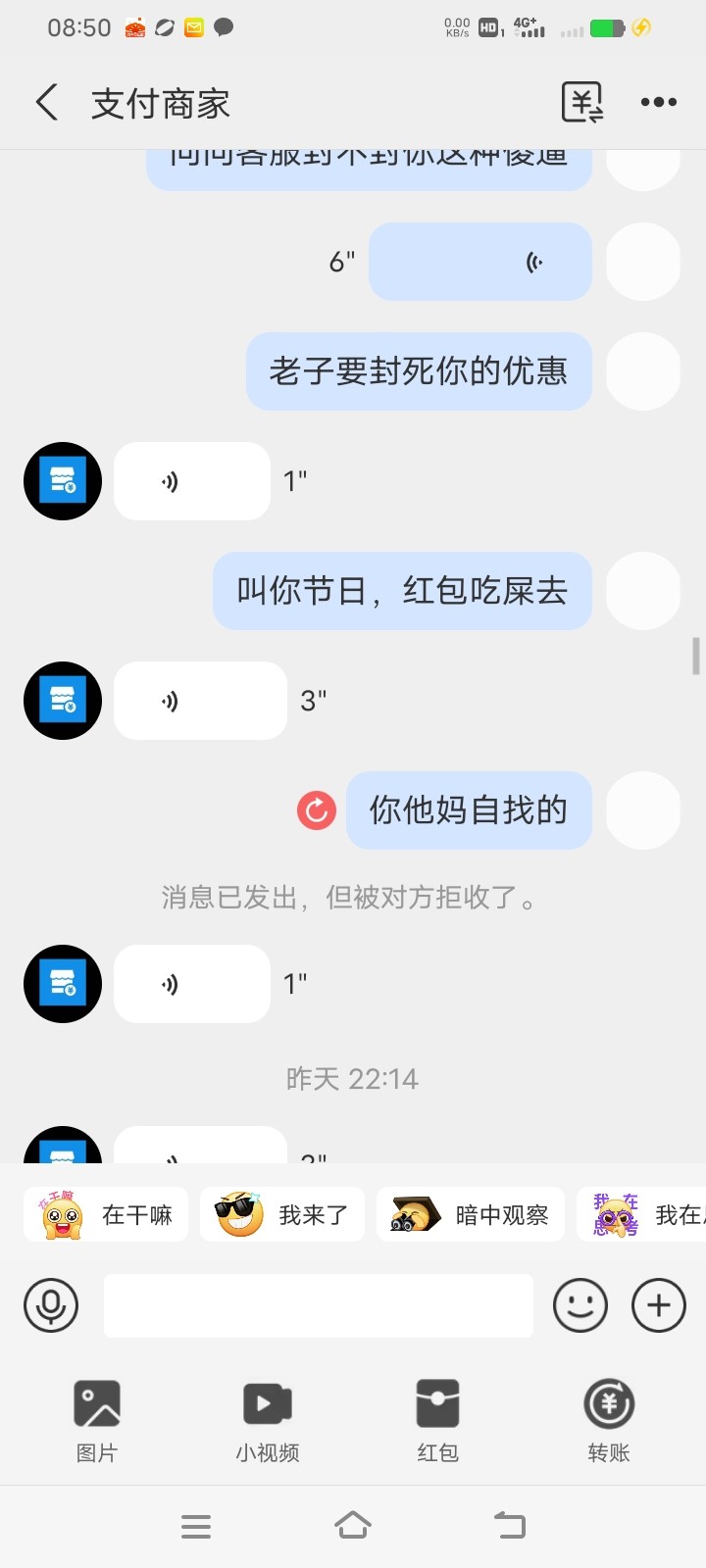Open 转账 to transfer money
This screenshot has height=1568, width=706.
pos(609,1421)
